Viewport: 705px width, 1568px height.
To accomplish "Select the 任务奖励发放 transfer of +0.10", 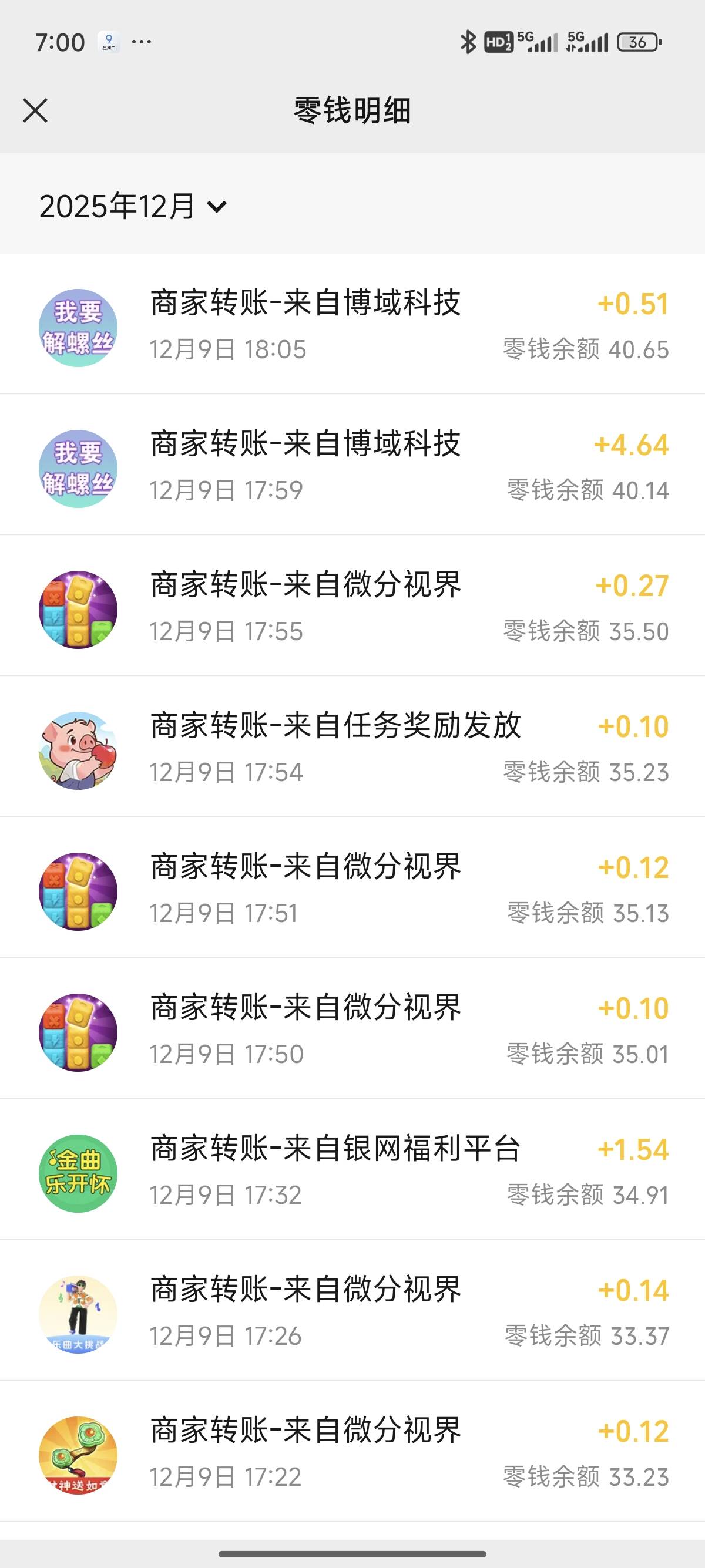I will (x=352, y=748).
